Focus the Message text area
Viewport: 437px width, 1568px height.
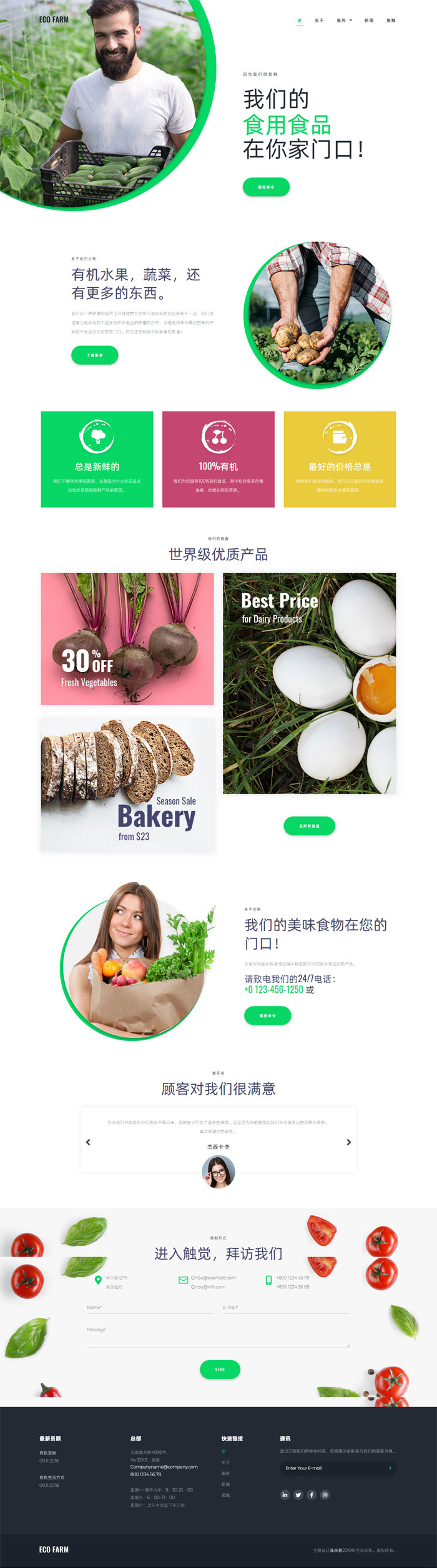(217, 1336)
